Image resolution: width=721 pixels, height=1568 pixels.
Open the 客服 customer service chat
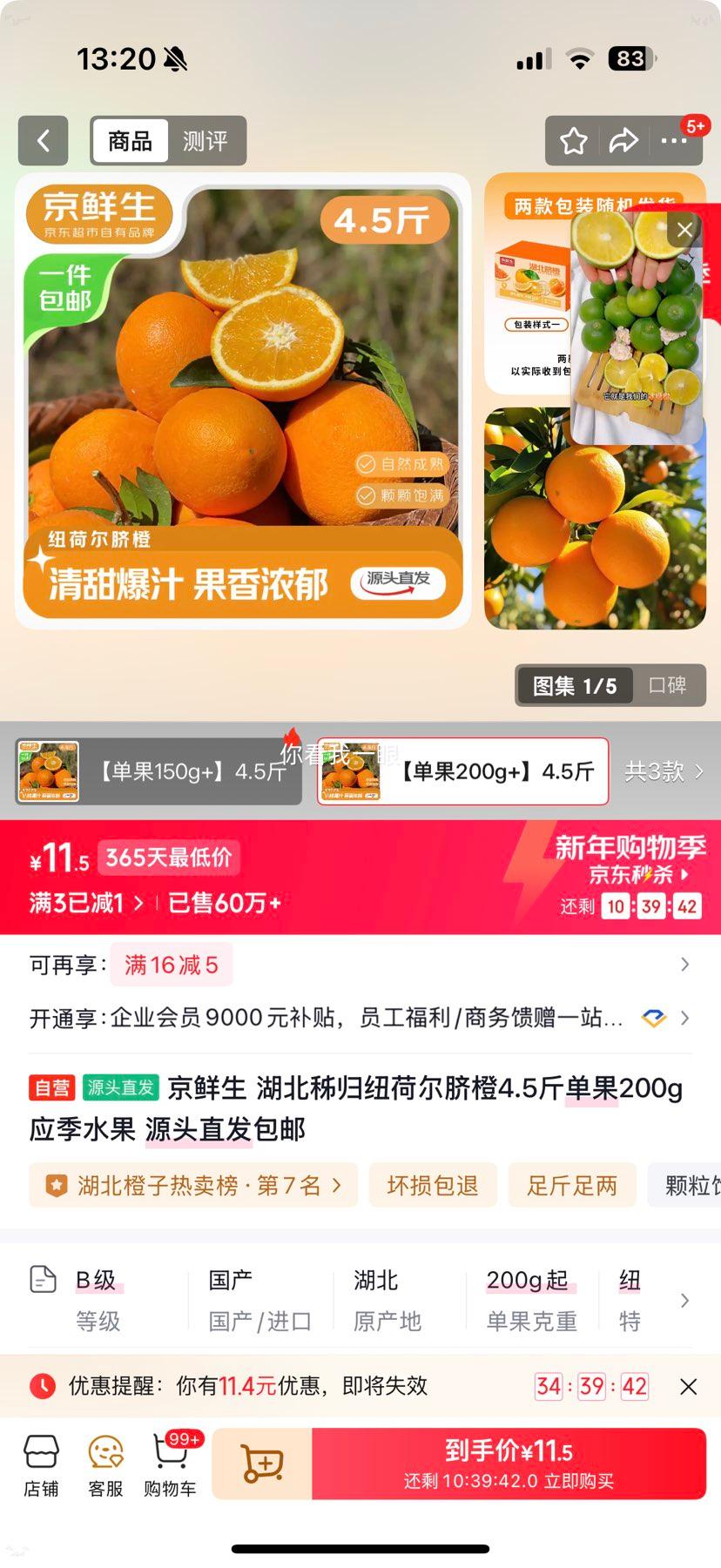pos(106,1463)
